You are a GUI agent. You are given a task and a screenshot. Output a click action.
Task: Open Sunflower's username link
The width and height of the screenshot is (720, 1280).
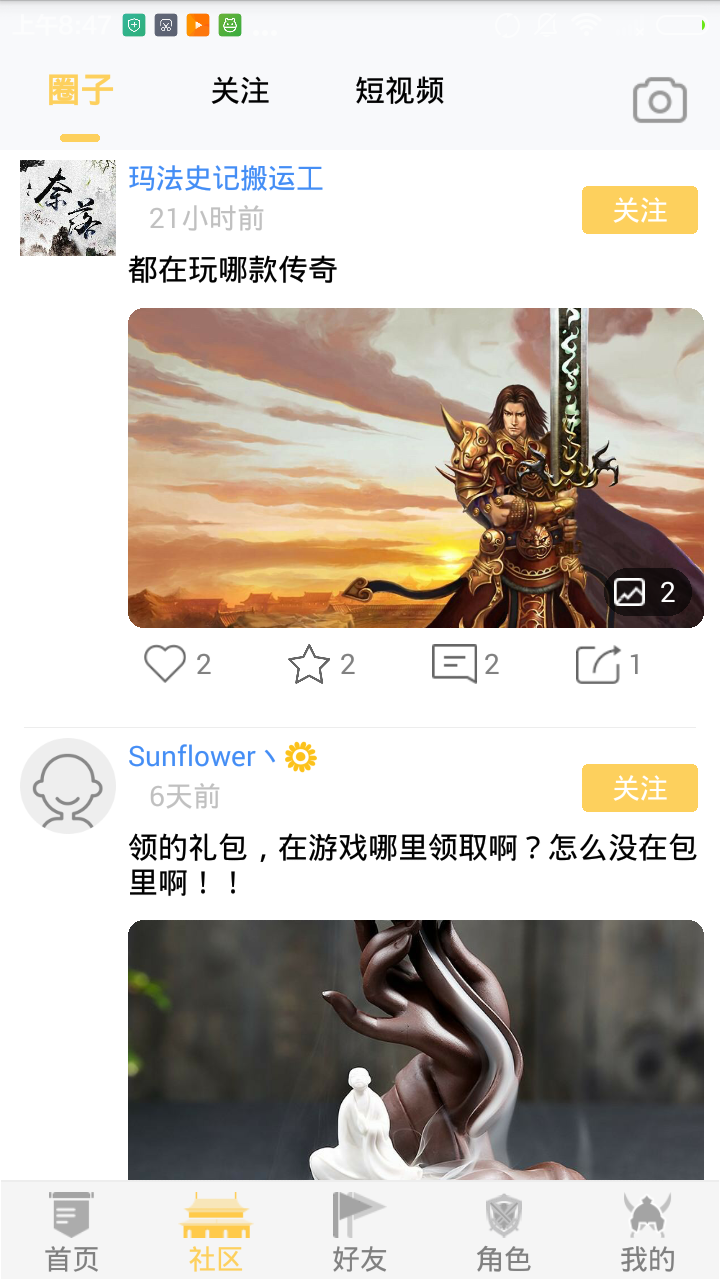pos(192,756)
